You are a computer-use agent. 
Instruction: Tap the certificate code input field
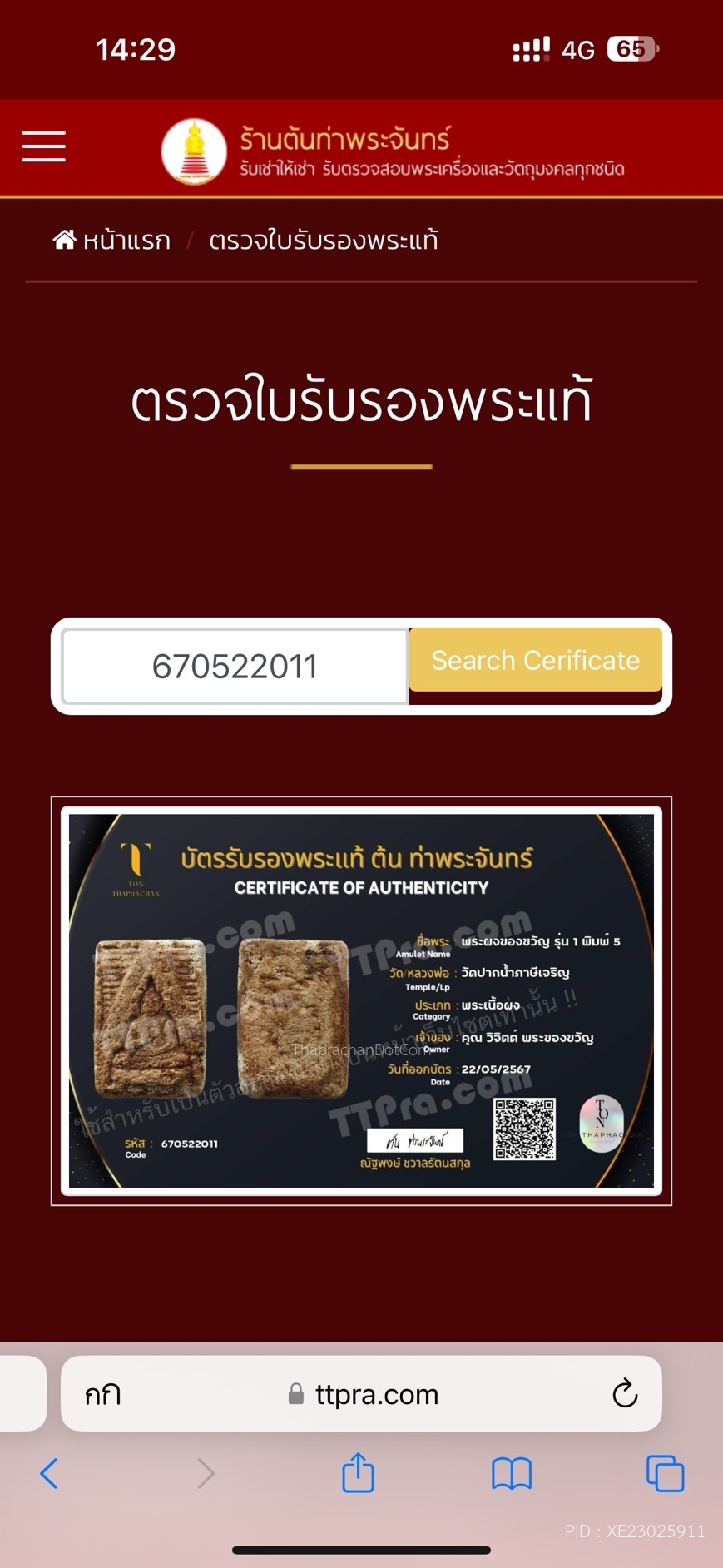(x=235, y=667)
